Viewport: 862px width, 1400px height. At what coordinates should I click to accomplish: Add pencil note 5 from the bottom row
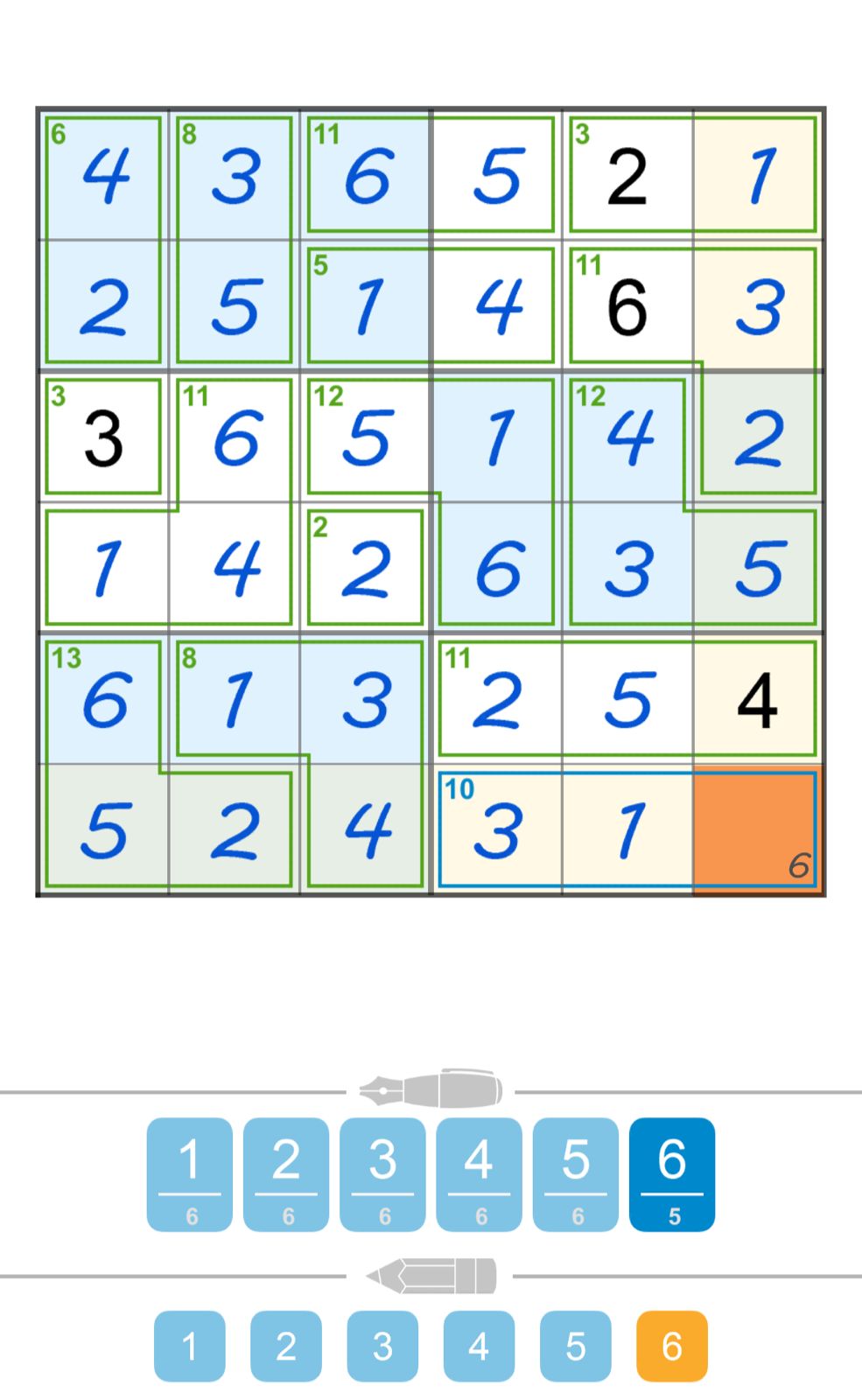click(575, 1346)
